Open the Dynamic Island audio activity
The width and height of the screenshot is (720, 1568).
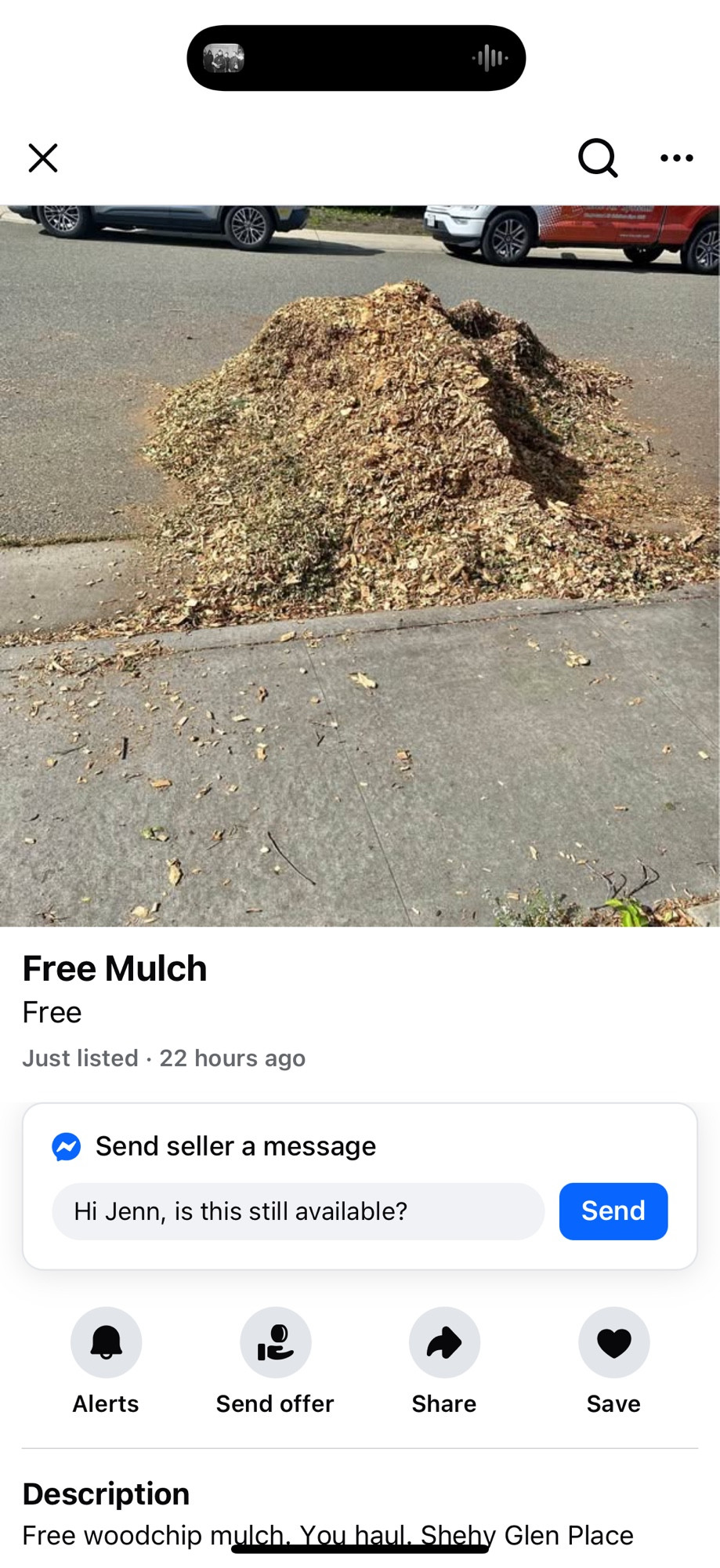356,58
